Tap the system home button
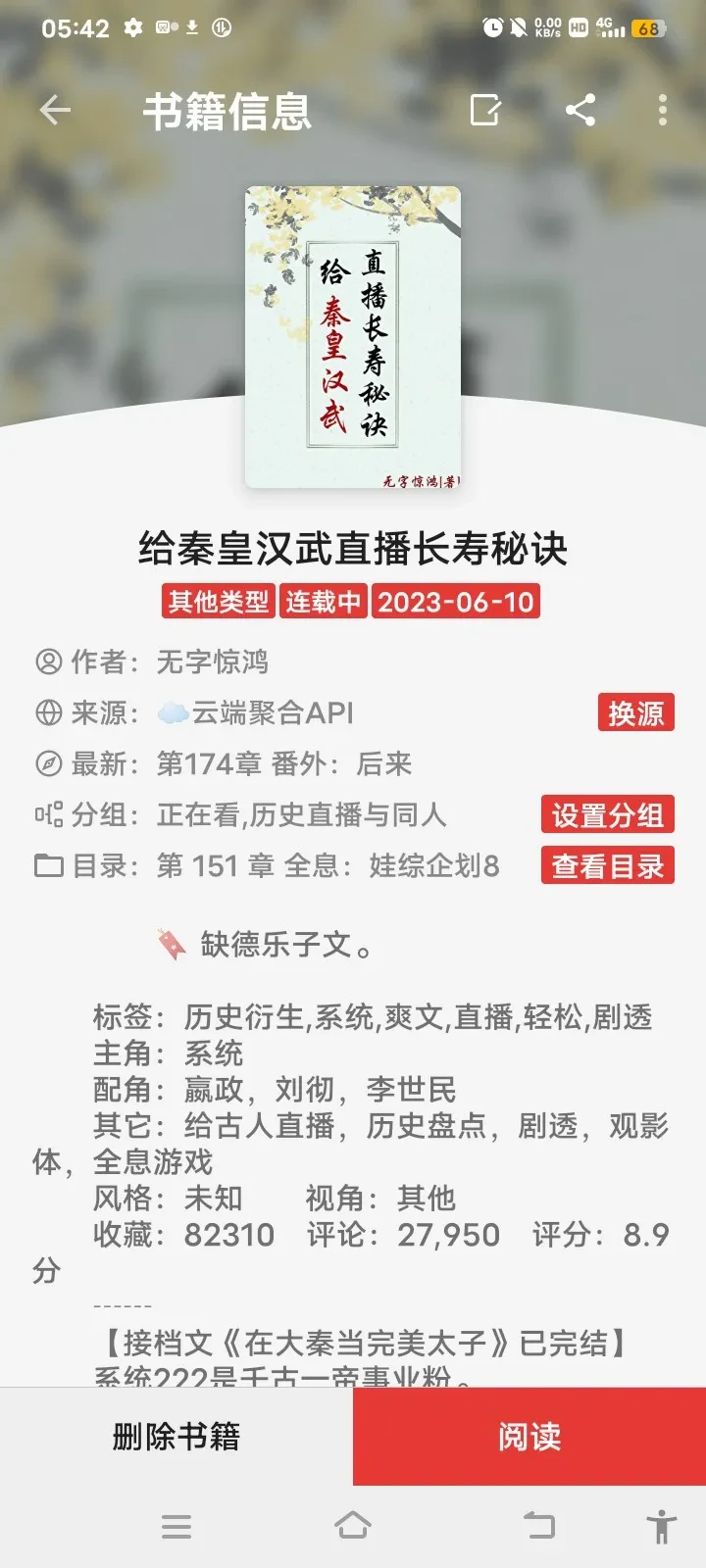 (353, 1526)
